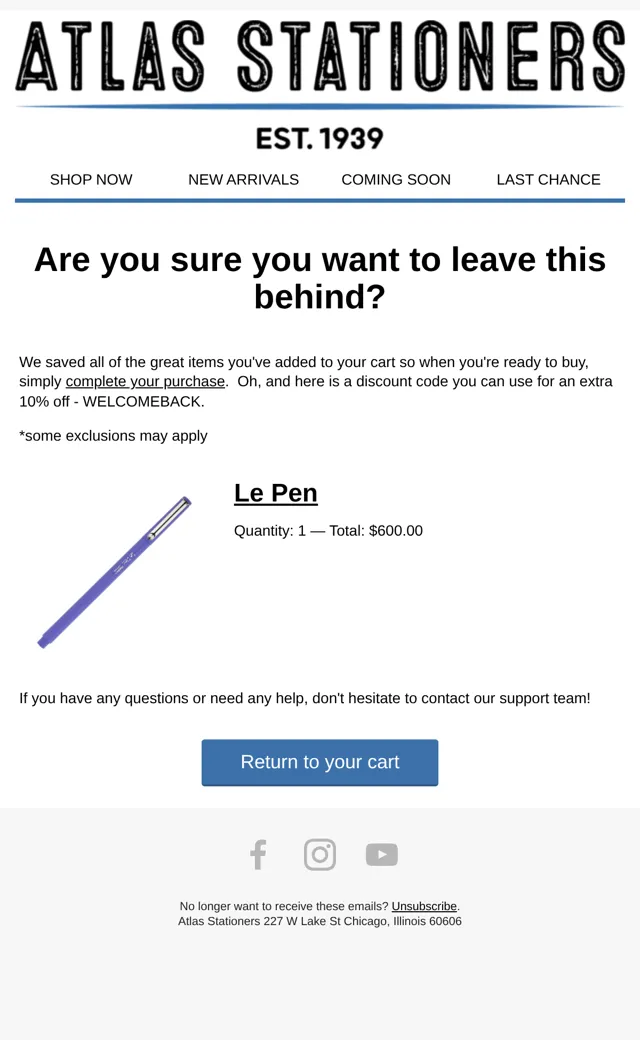Screen dimensions: 640x1040
Task: Open the COMING SOON section
Action: (x=396, y=180)
